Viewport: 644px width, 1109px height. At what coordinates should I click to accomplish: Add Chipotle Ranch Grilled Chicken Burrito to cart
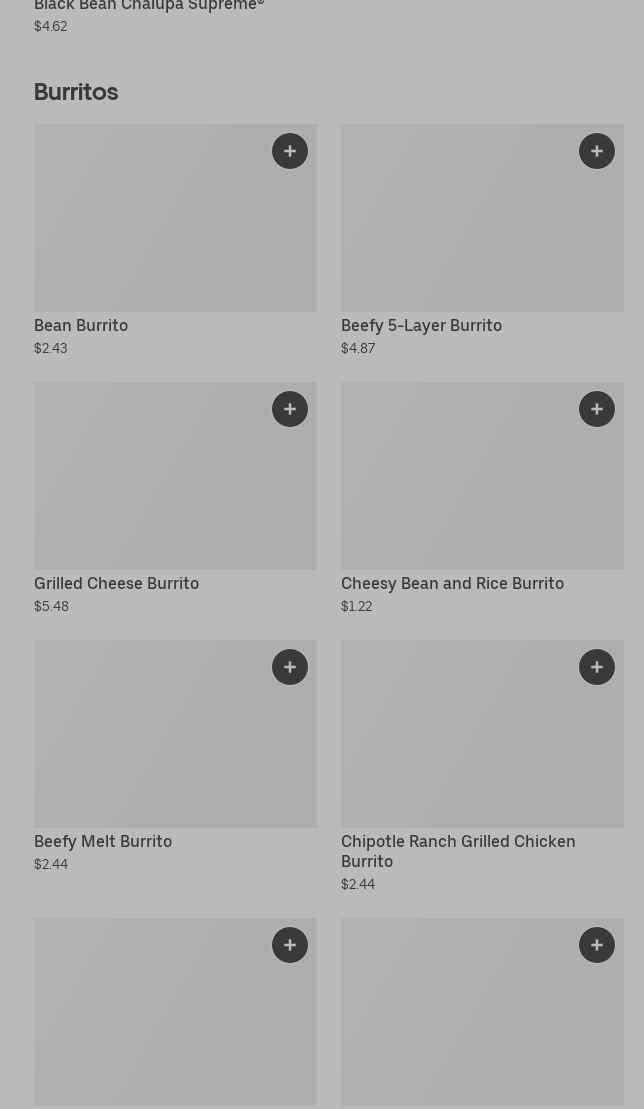point(597,667)
